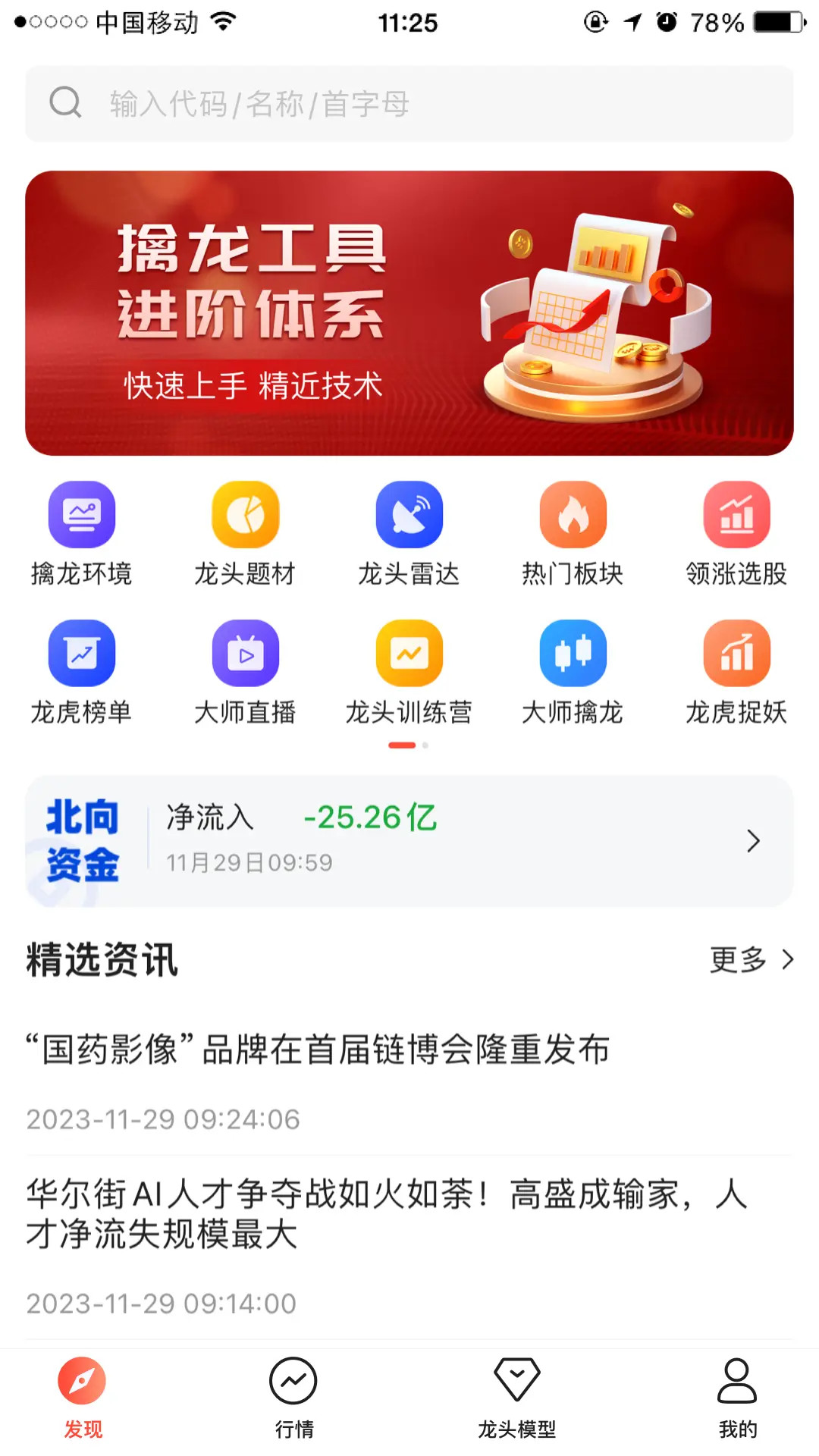Screen dimensions: 819x1456
Task: Open the 领涨选股 stock picker icon
Action: point(737,513)
